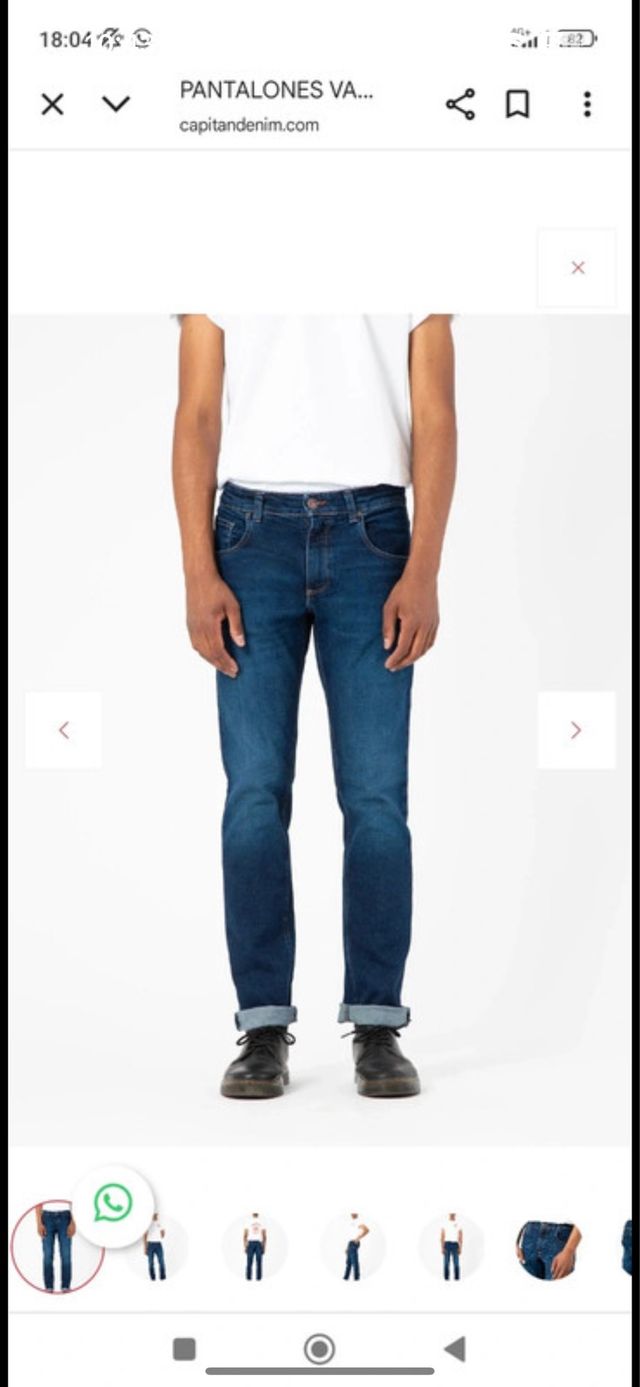Show the next product photo
The height and width of the screenshot is (1387, 640).
pyautogui.click(x=576, y=730)
